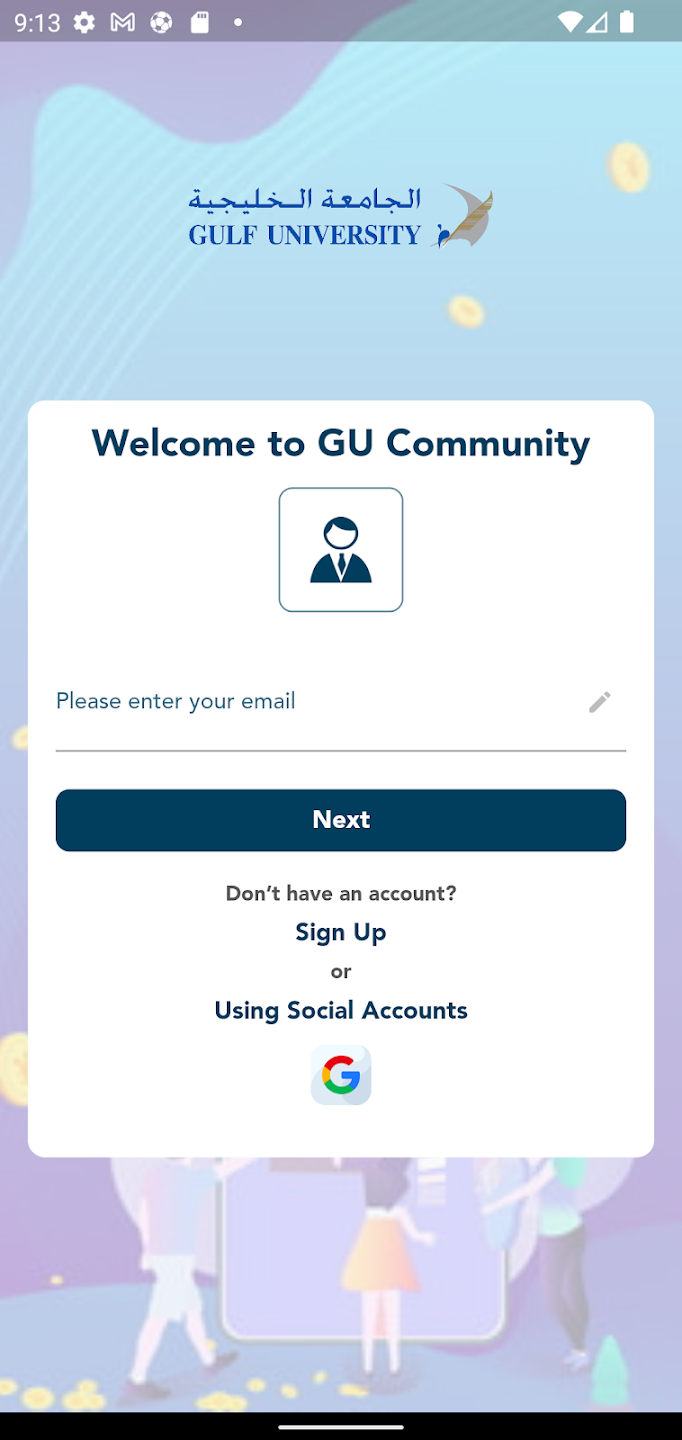Tap the user profile avatar box

pos(341,550)
